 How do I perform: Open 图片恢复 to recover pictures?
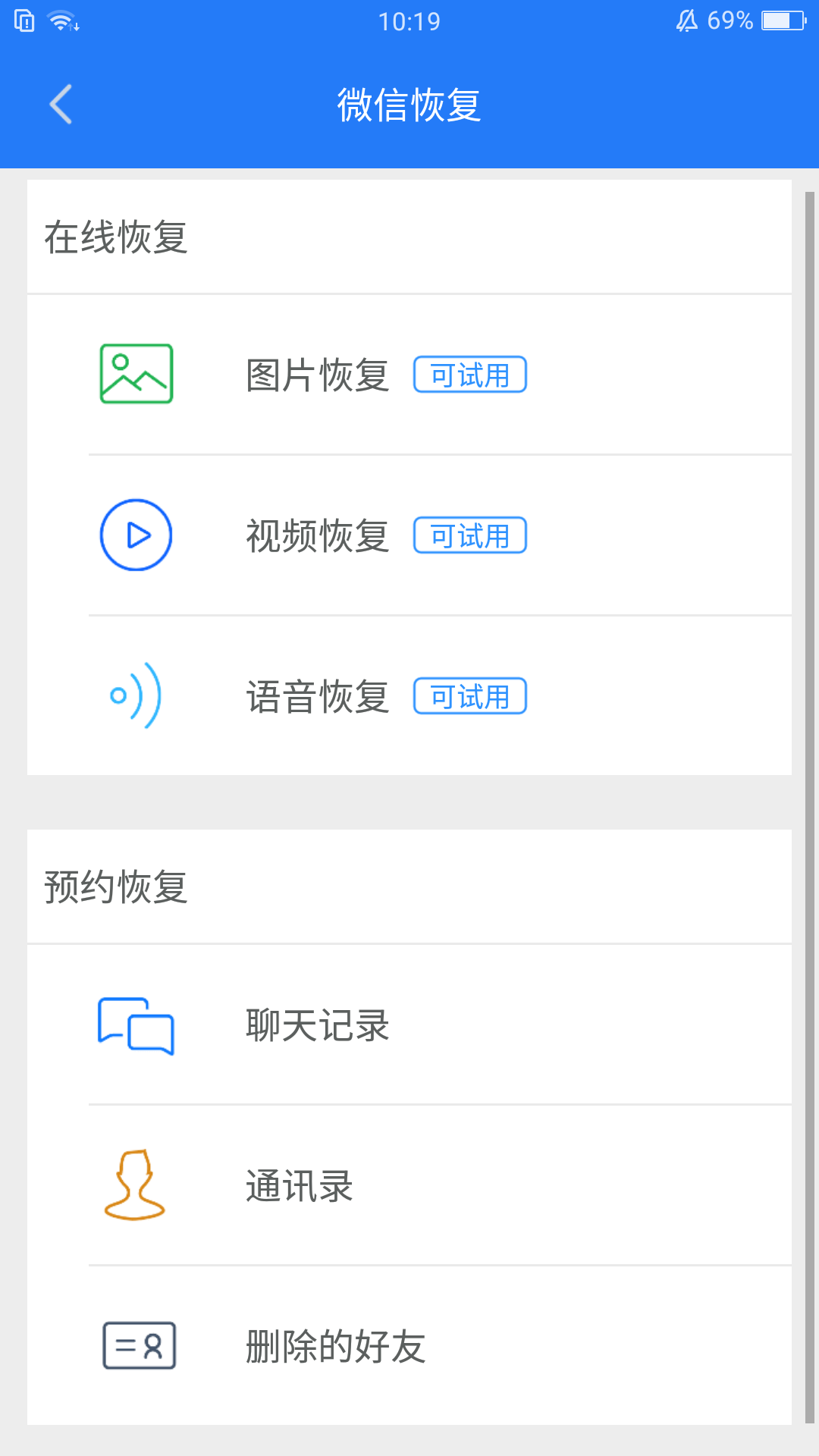[317, 373]
